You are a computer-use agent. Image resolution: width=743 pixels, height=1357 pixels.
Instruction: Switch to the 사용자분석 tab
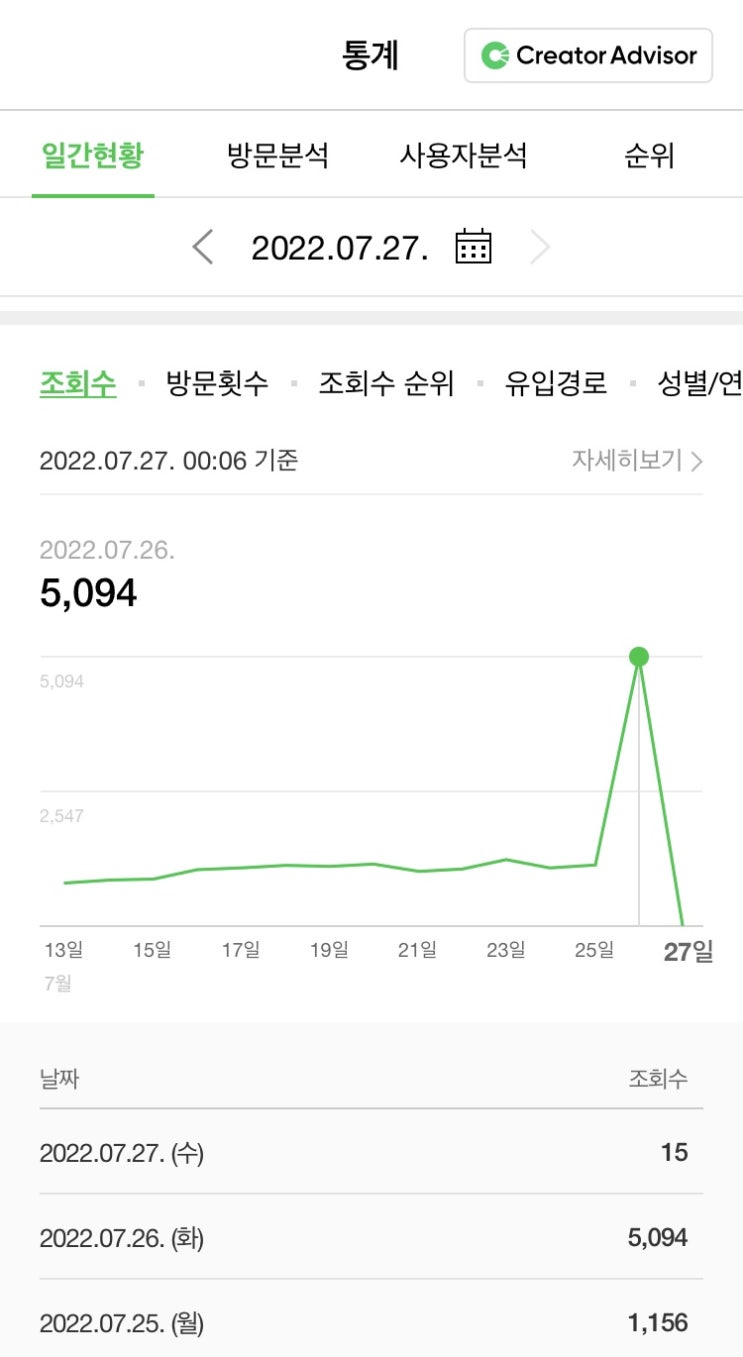pos(463,156)
